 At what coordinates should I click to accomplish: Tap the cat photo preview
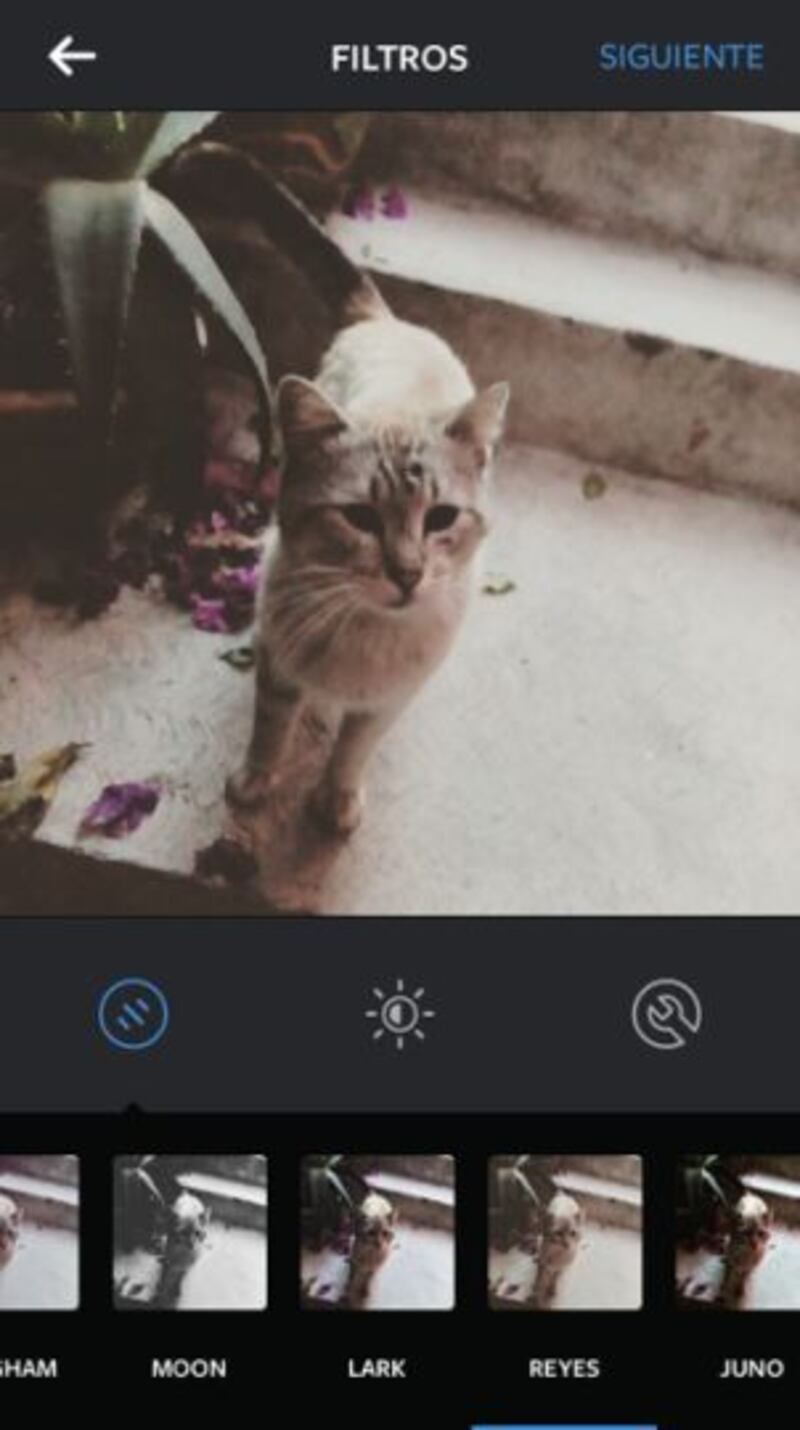point(400,512)
